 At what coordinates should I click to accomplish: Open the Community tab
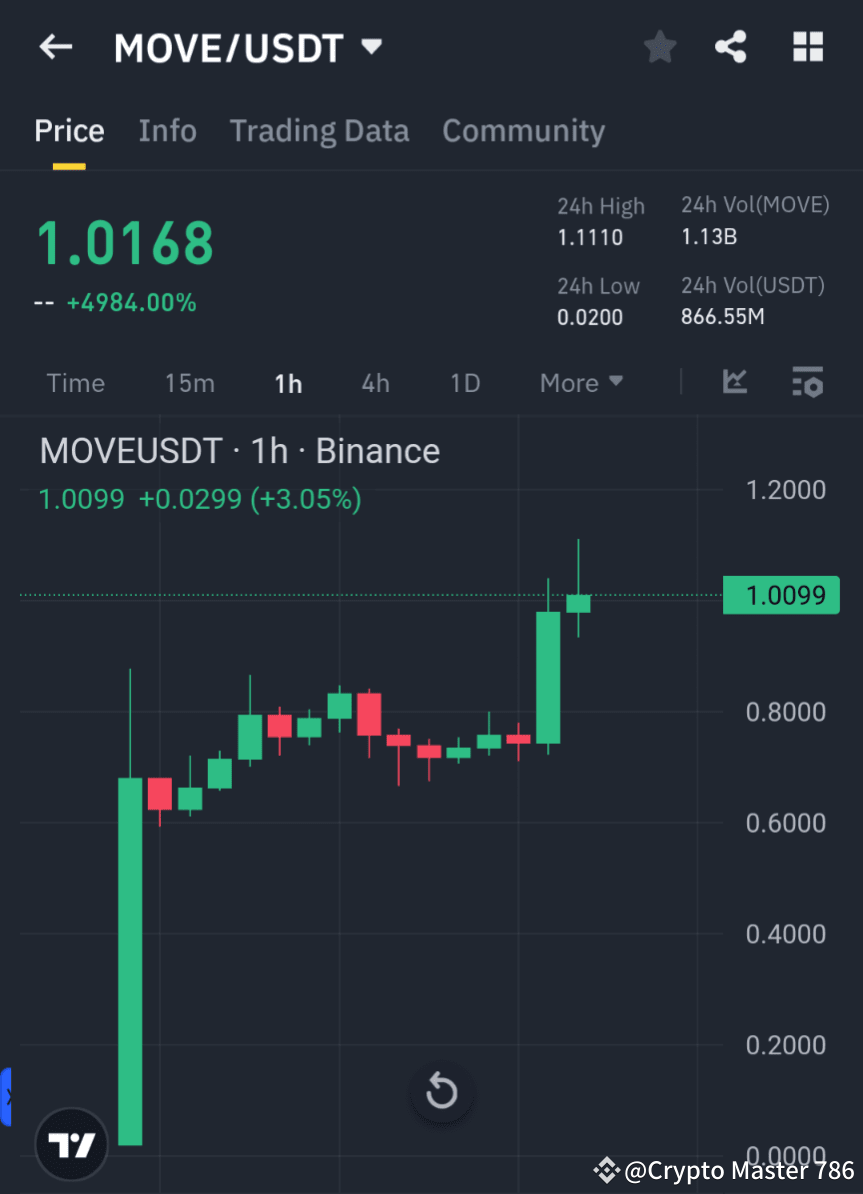tap(523, 130)
